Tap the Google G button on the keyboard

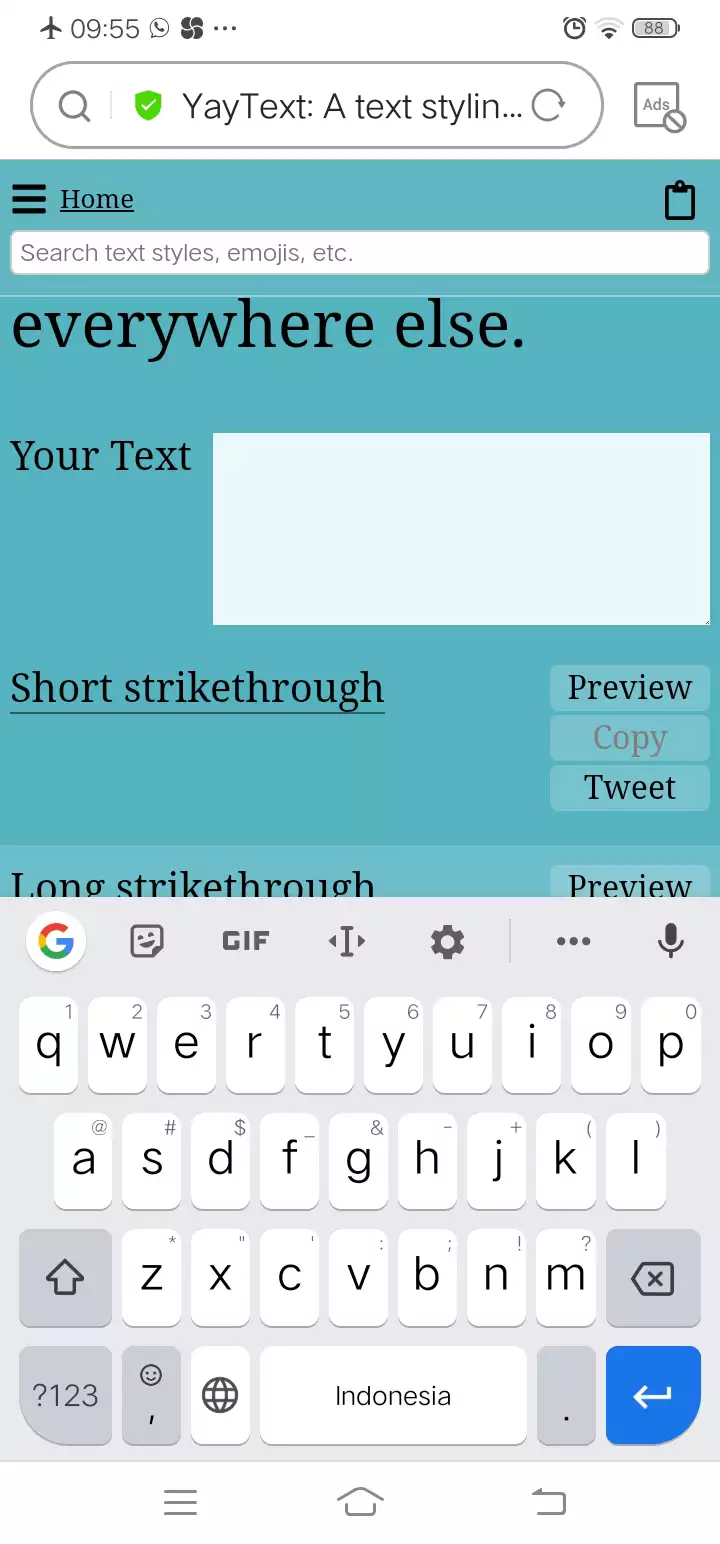[x=56, y=941]
